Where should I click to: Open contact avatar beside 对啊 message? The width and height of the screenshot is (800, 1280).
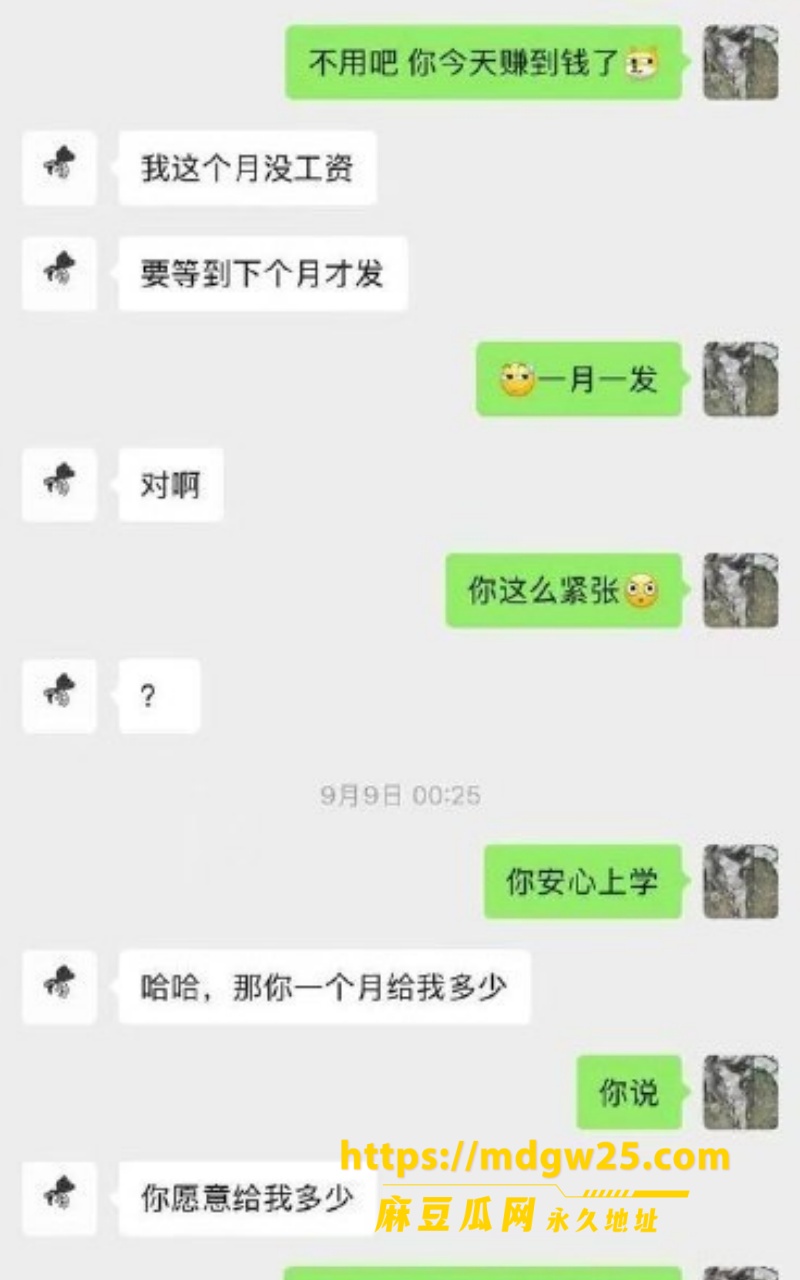coord(60,485)
